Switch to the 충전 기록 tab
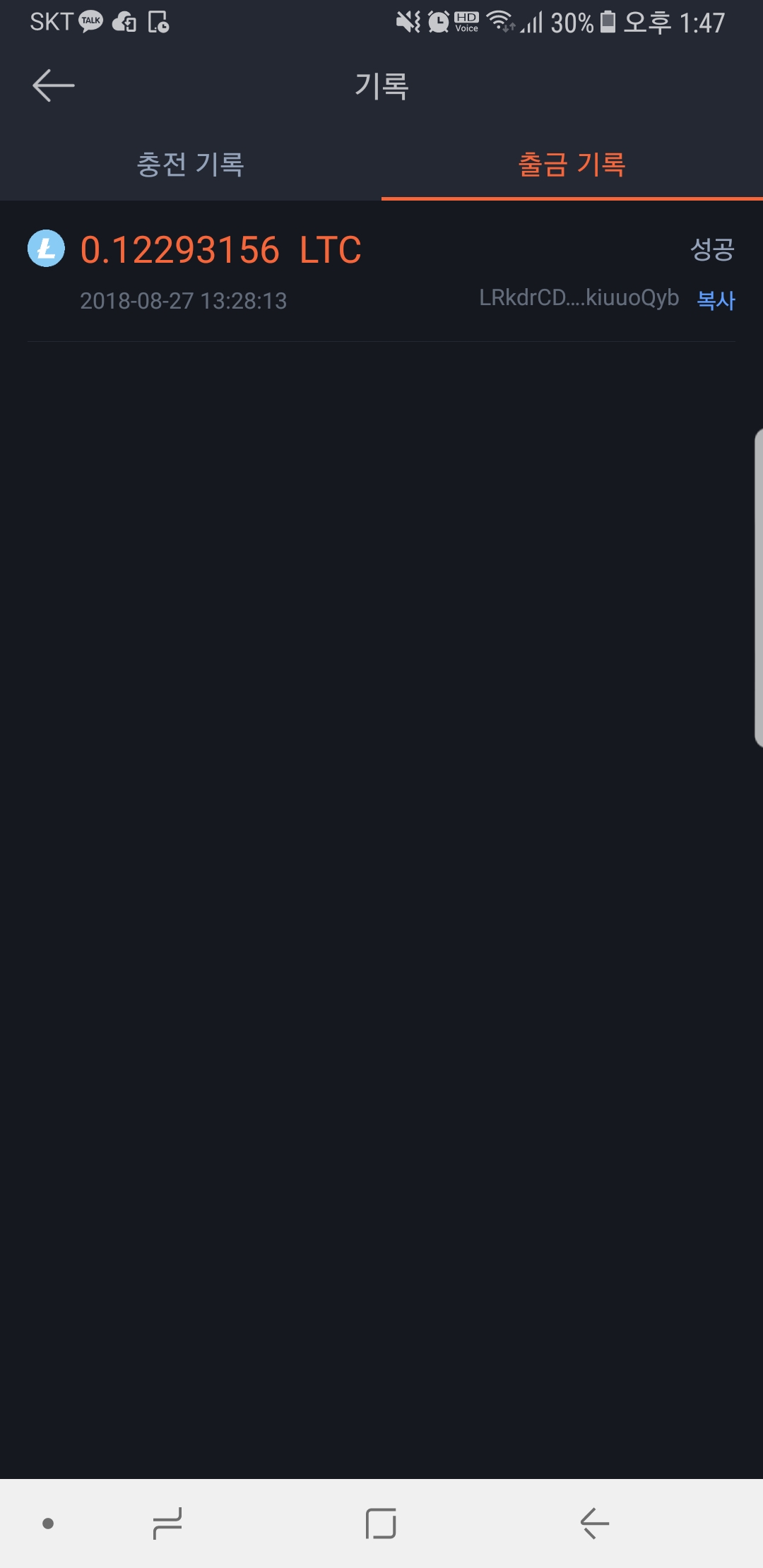Screen dimensions: 763x1568 (x=191, y=165)
